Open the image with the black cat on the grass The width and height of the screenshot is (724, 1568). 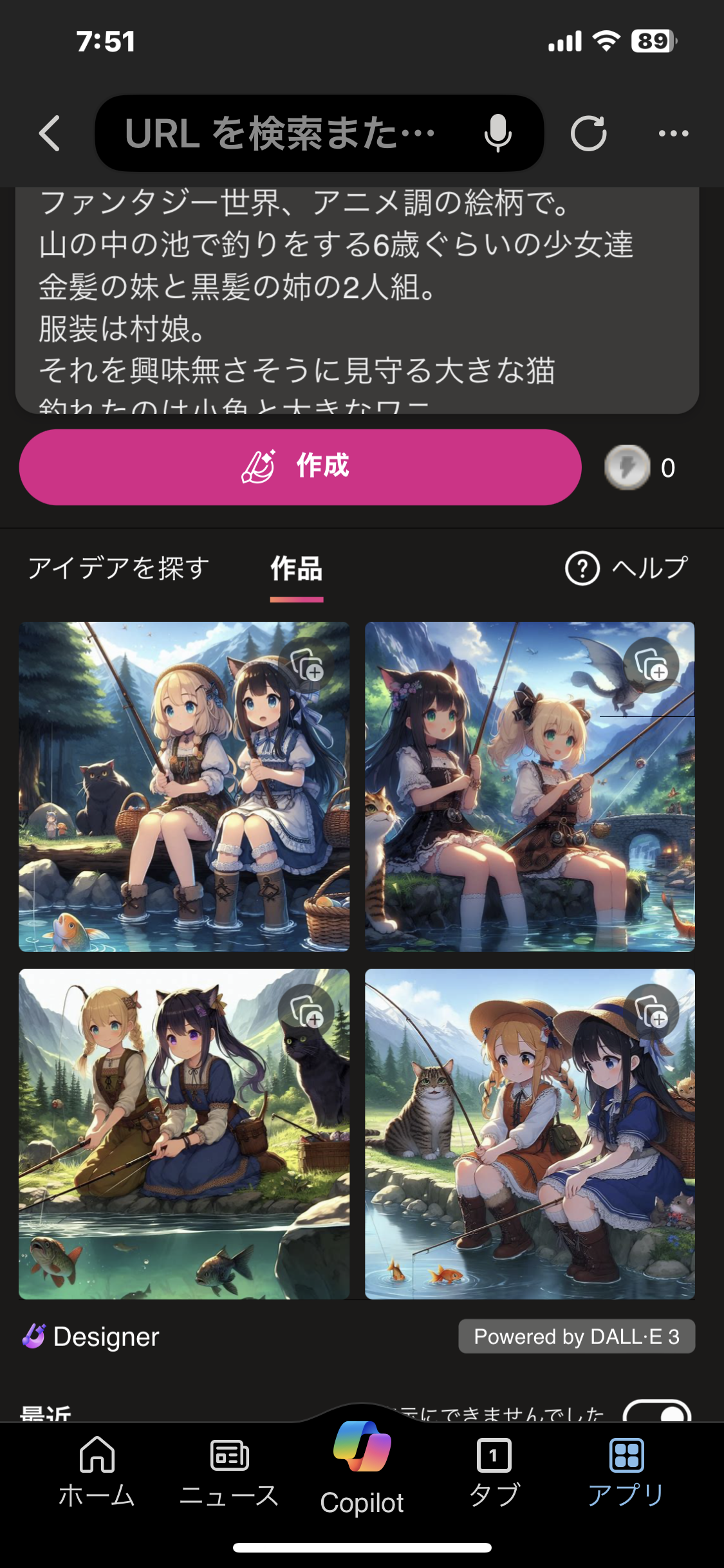click(x=184, y=787)
